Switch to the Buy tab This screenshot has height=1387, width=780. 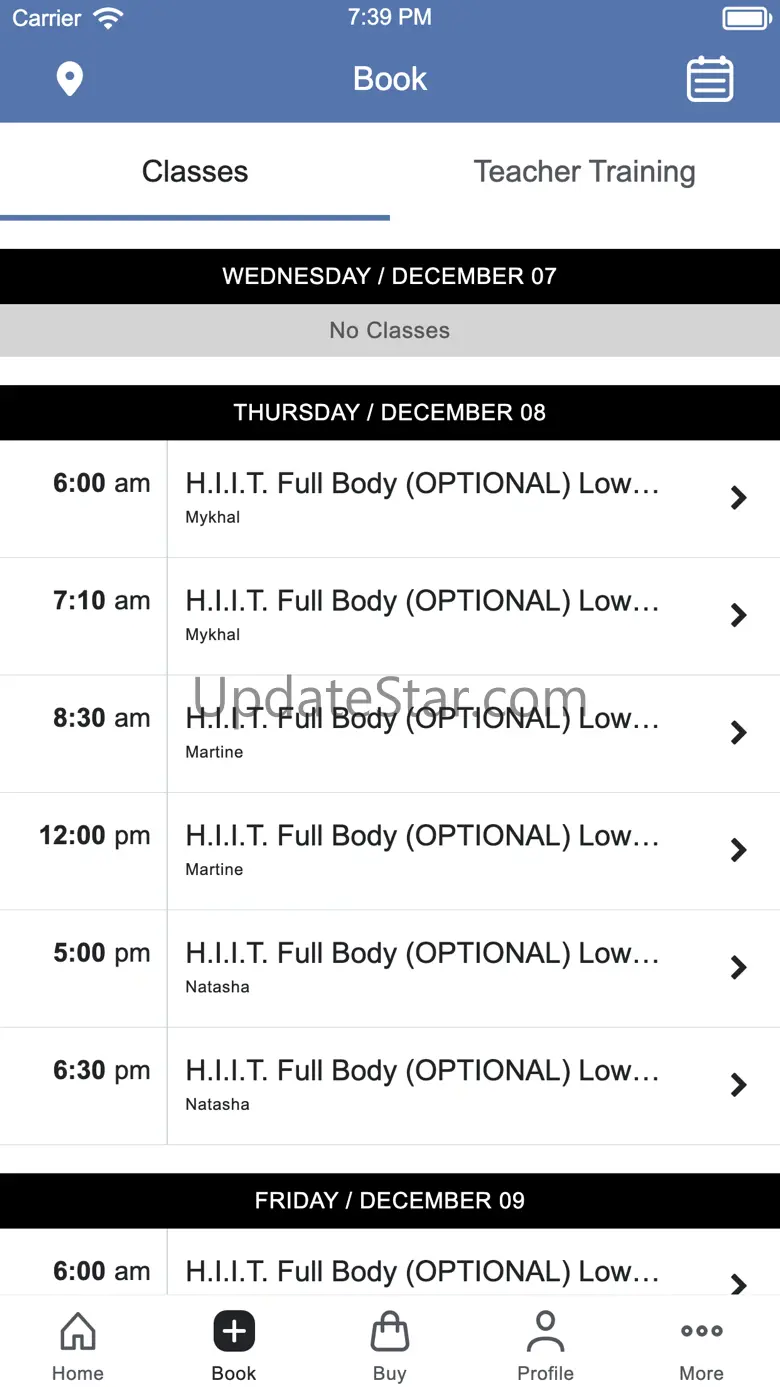pos(390,1346)
